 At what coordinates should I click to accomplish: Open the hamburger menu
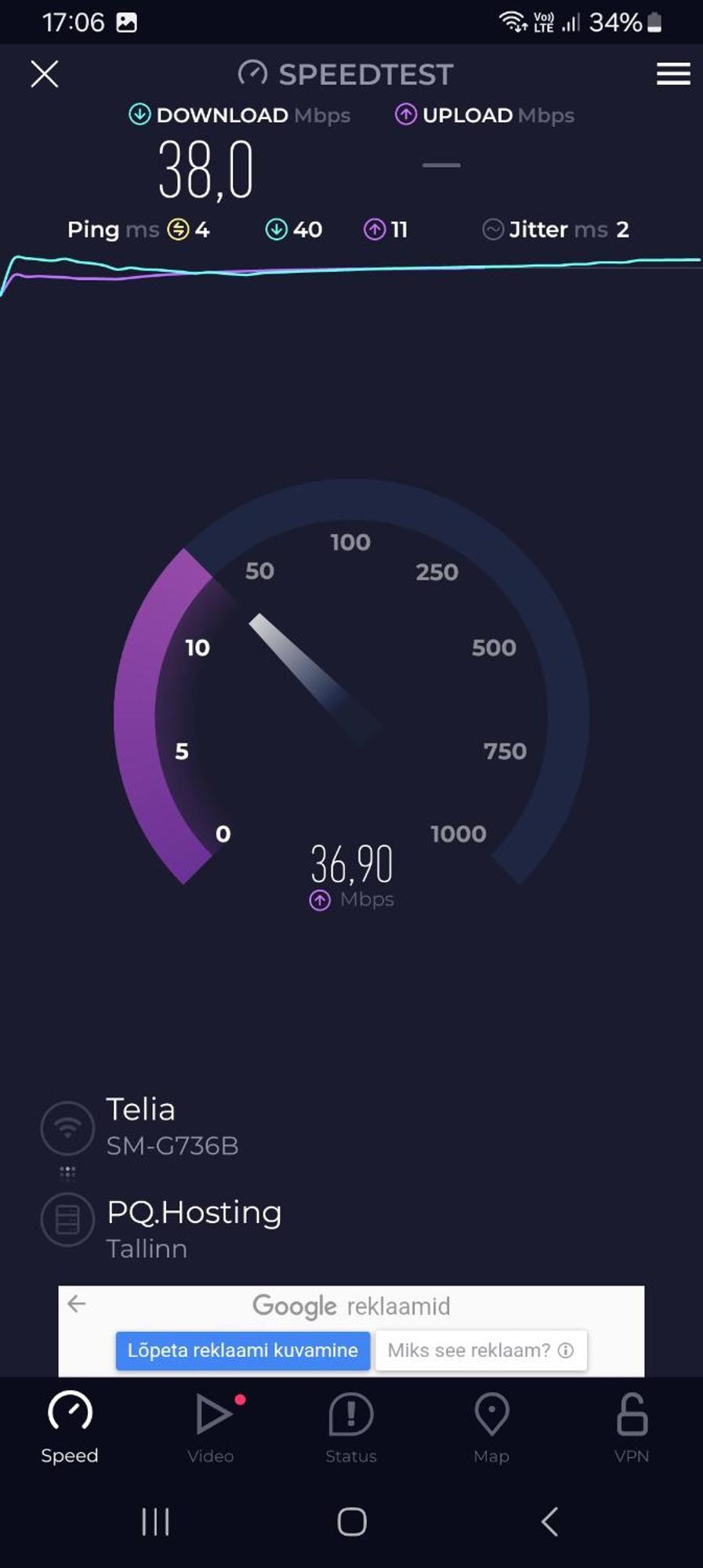[672, 74]
